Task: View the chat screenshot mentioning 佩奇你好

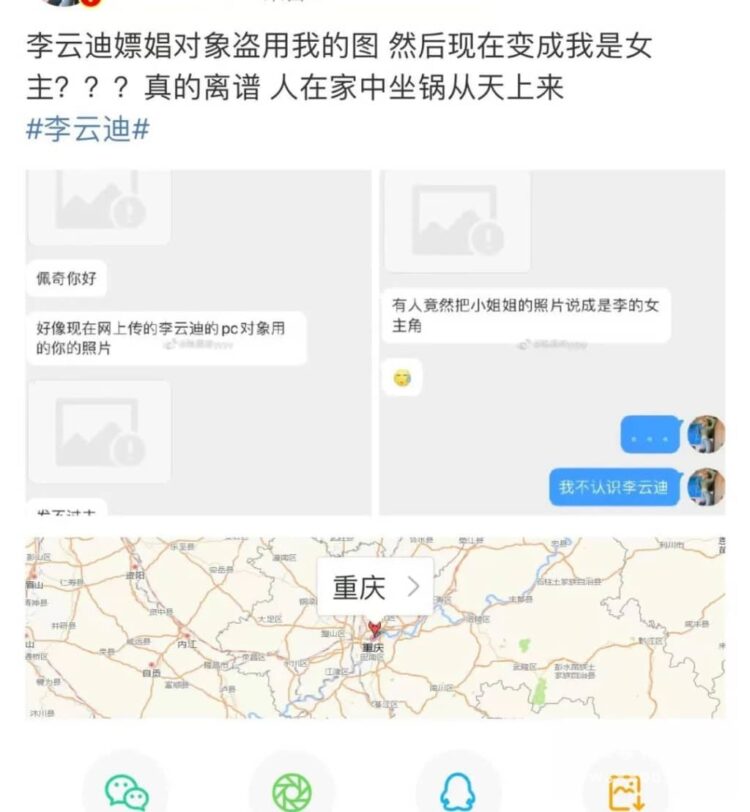Action: (x=198, y=342)
